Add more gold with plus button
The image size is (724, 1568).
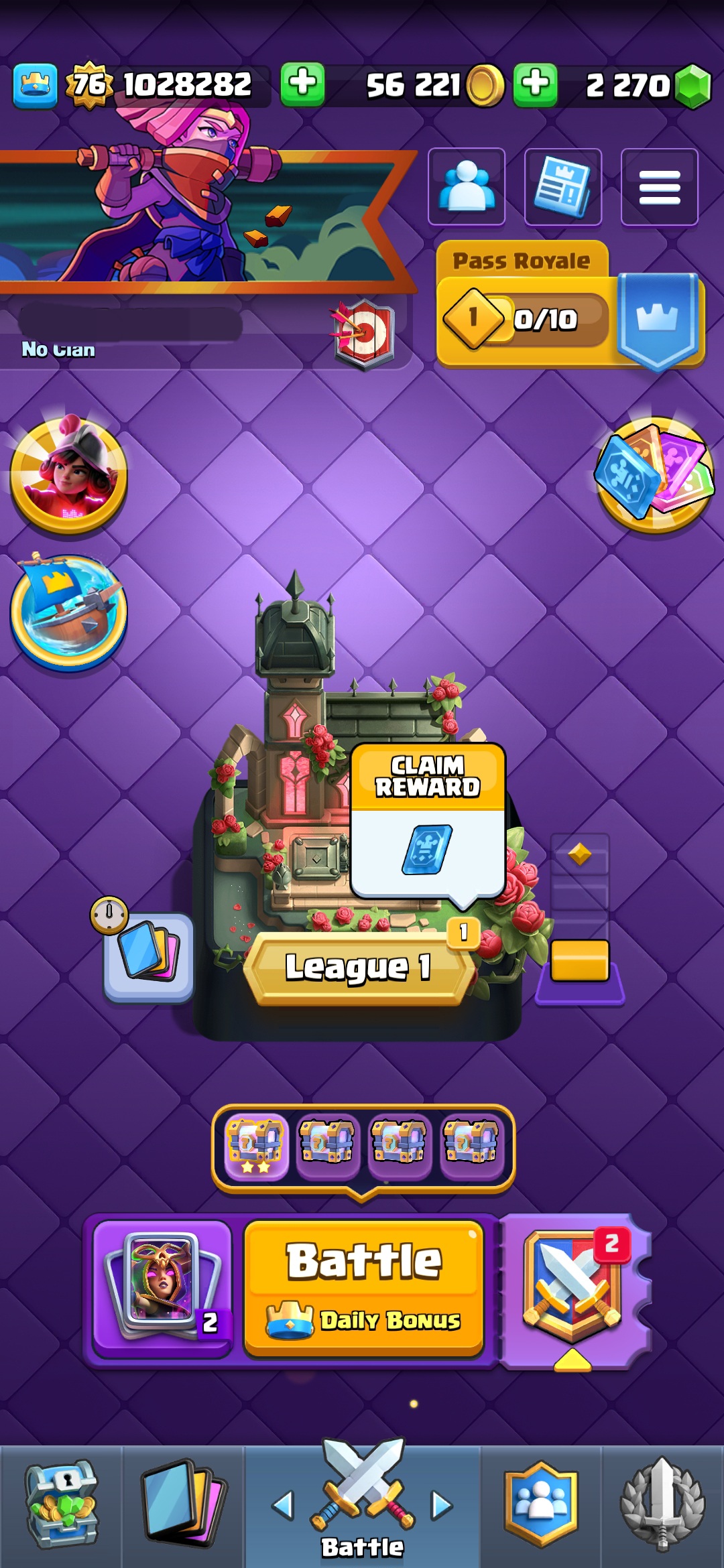tap(302, 85)
